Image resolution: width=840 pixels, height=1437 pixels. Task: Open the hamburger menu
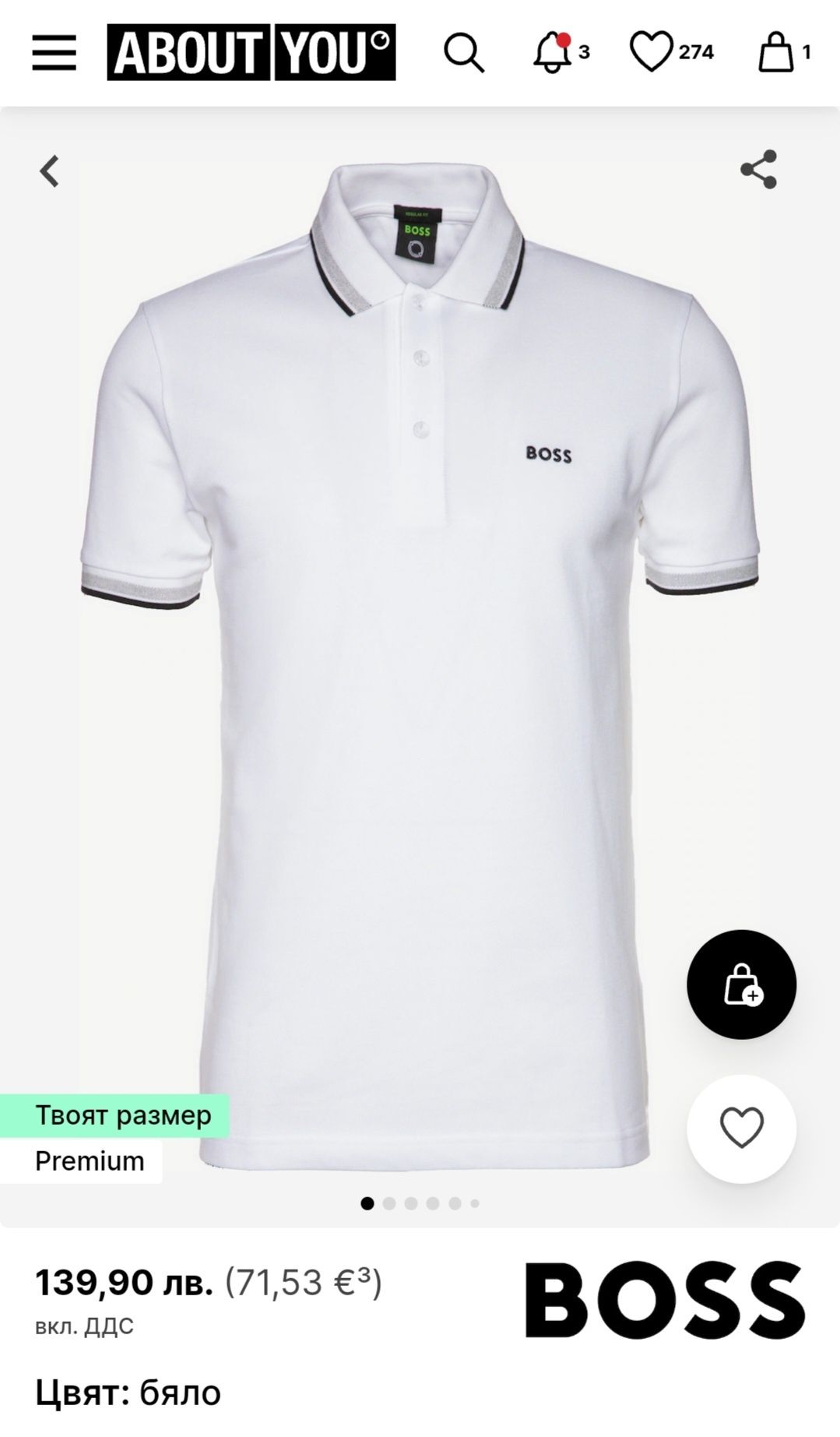pyautogui.click(x=54, y=53)
